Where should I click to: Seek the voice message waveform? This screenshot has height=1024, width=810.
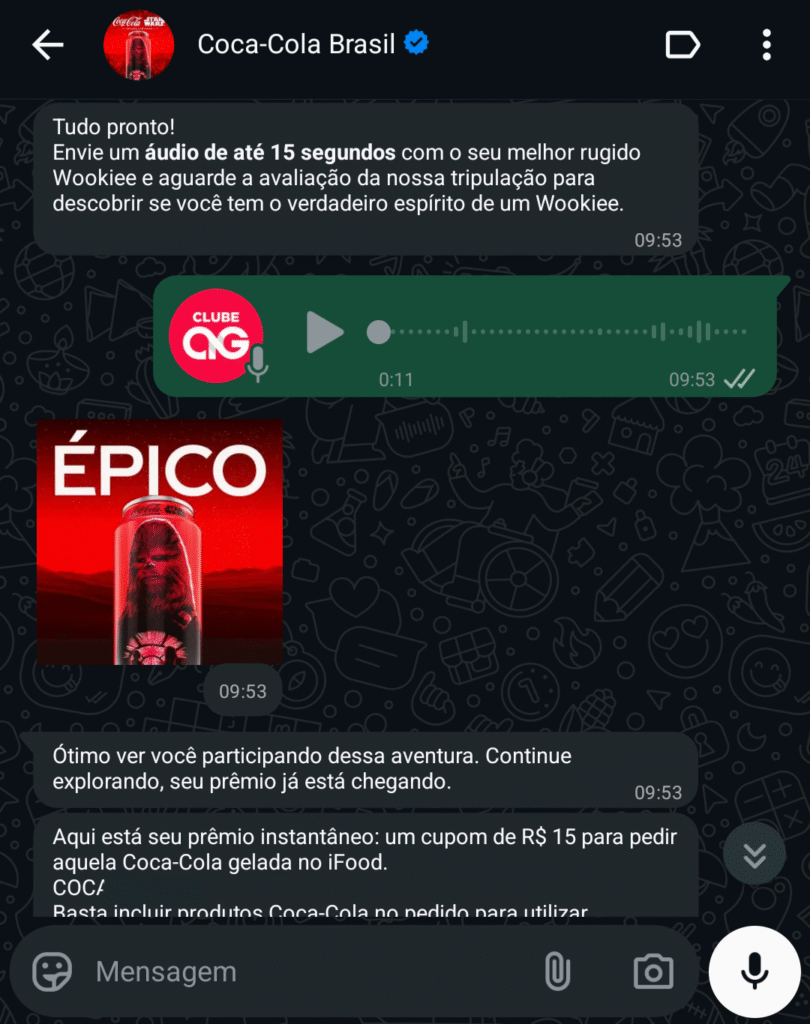(560, 332)
